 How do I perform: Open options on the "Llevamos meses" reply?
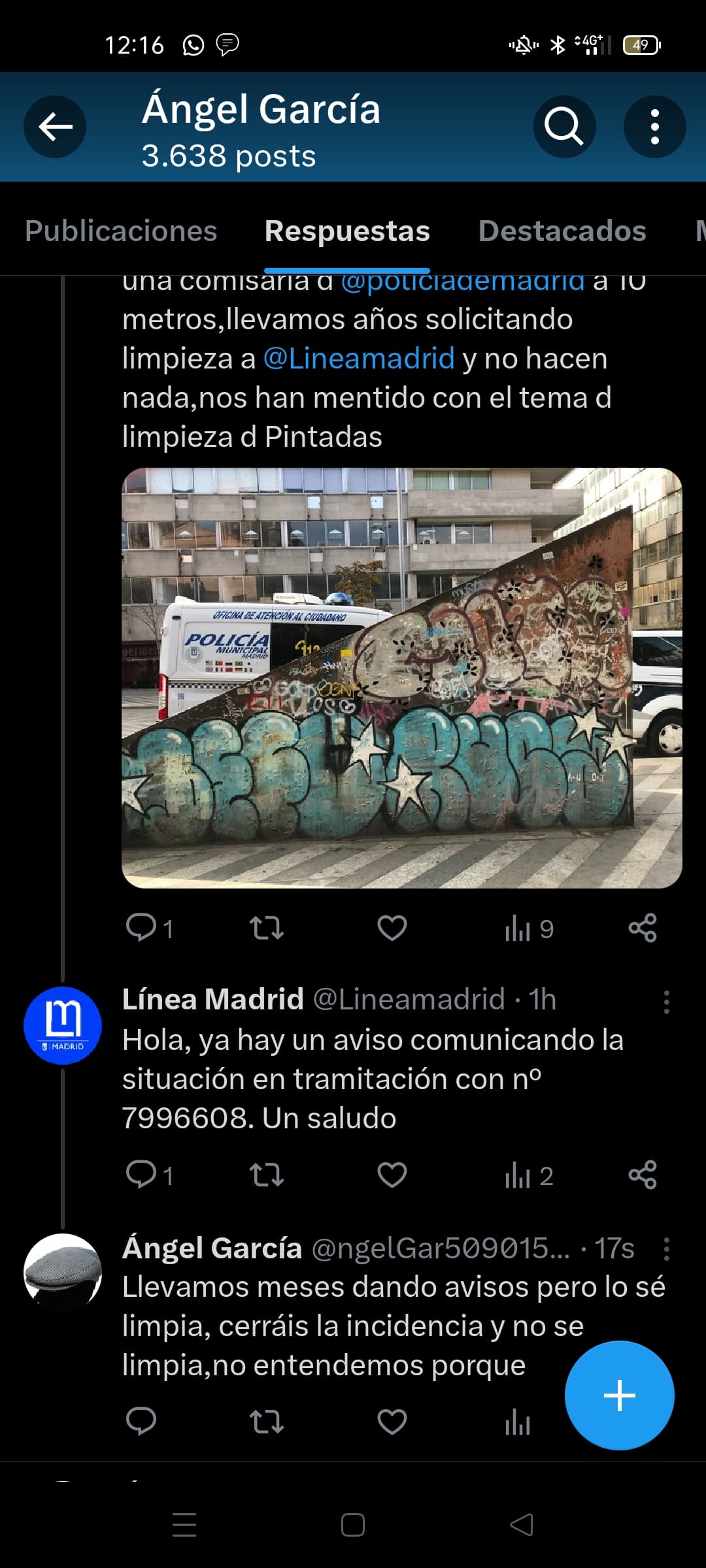pos(666,1249)
